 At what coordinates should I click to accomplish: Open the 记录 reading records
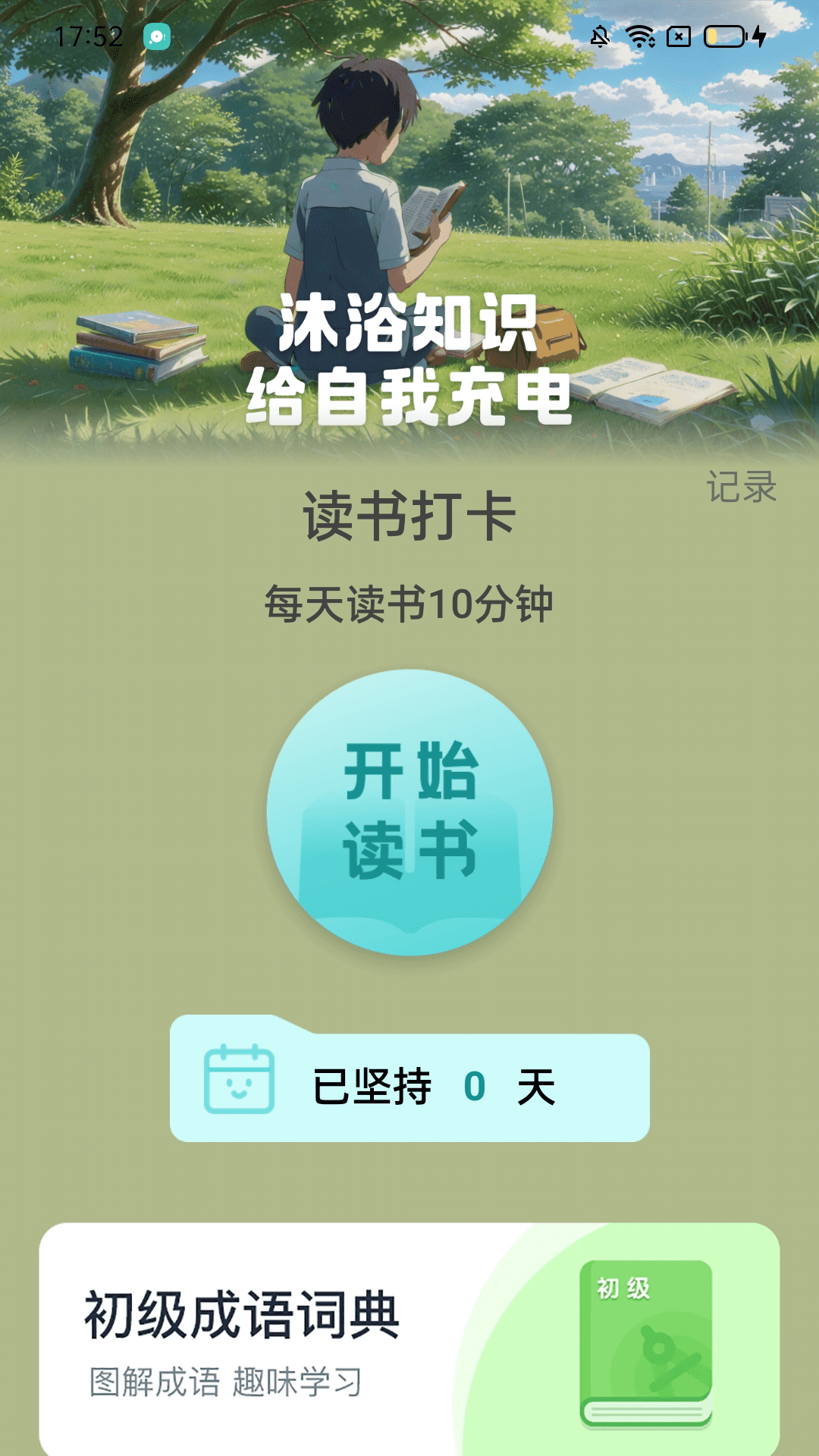741,487
